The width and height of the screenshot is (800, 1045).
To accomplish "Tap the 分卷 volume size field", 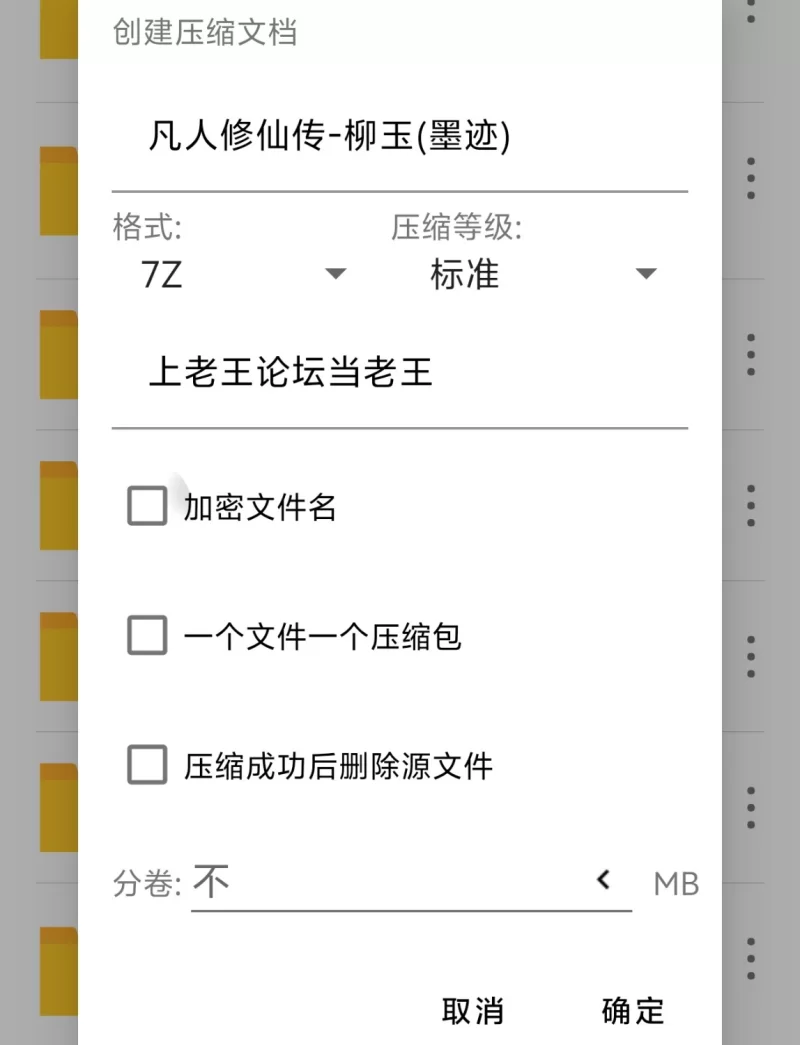I will pos(390,882).
